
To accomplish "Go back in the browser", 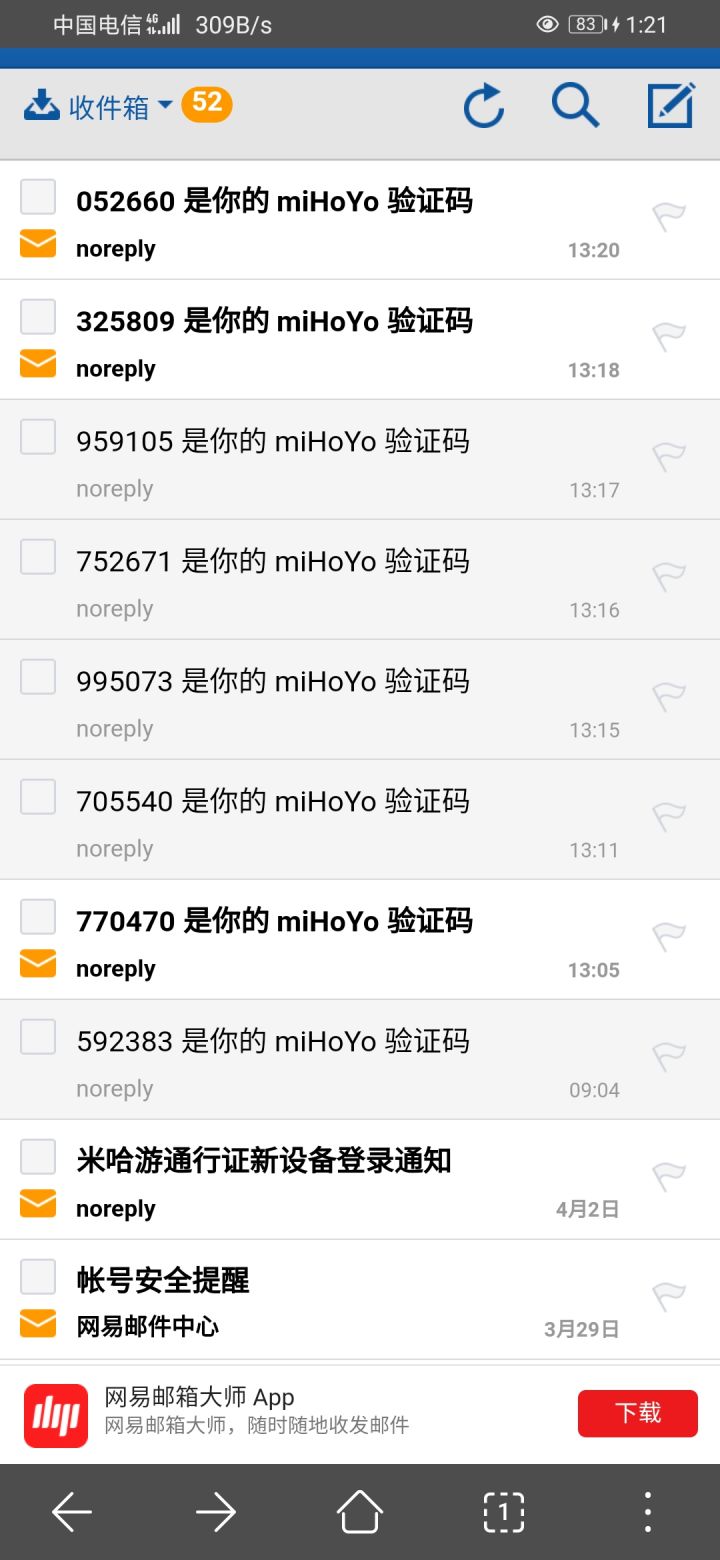I will tap(72, 1512).
